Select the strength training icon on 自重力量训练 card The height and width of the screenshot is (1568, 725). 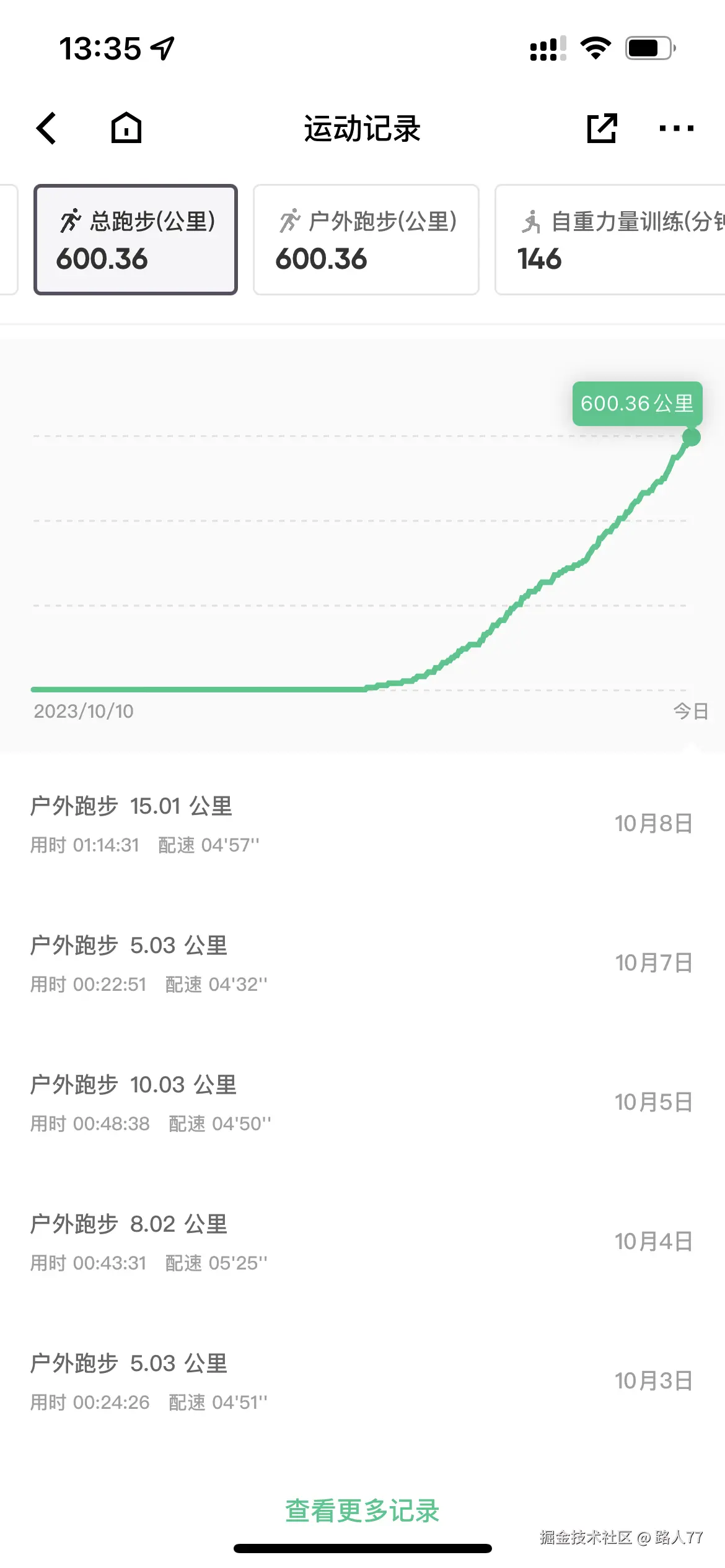pos(531,220)
